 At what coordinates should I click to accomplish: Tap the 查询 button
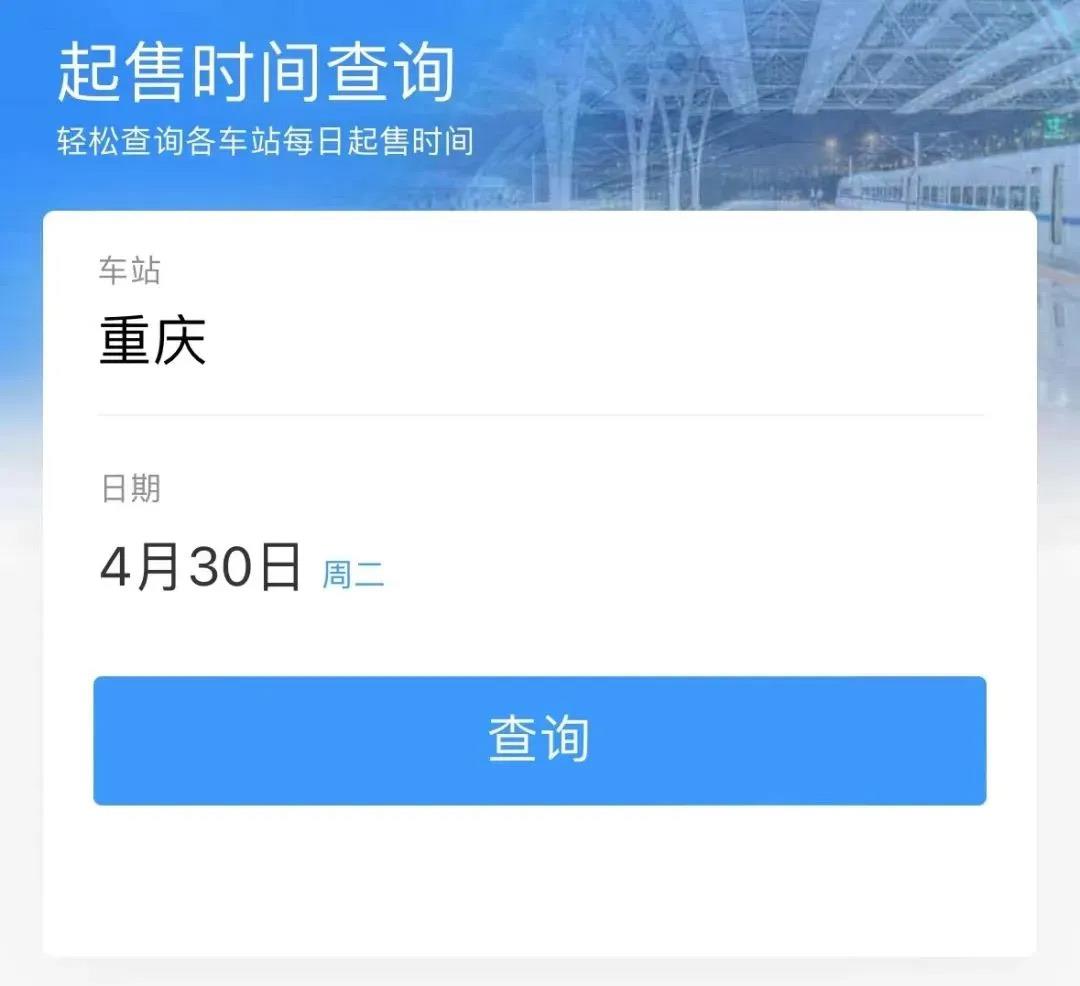pos(539,740)
